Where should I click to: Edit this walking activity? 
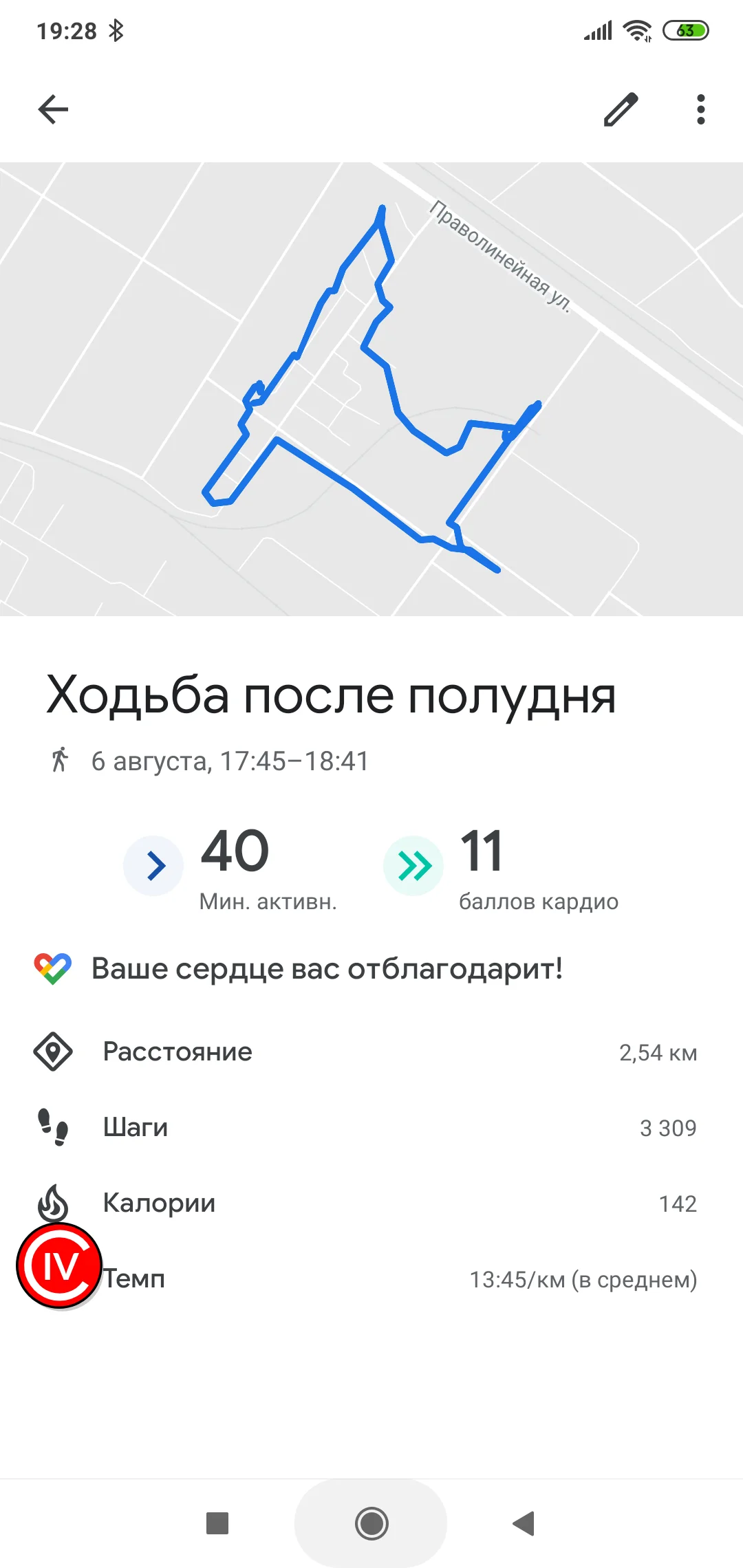click(x=621, y=109)
